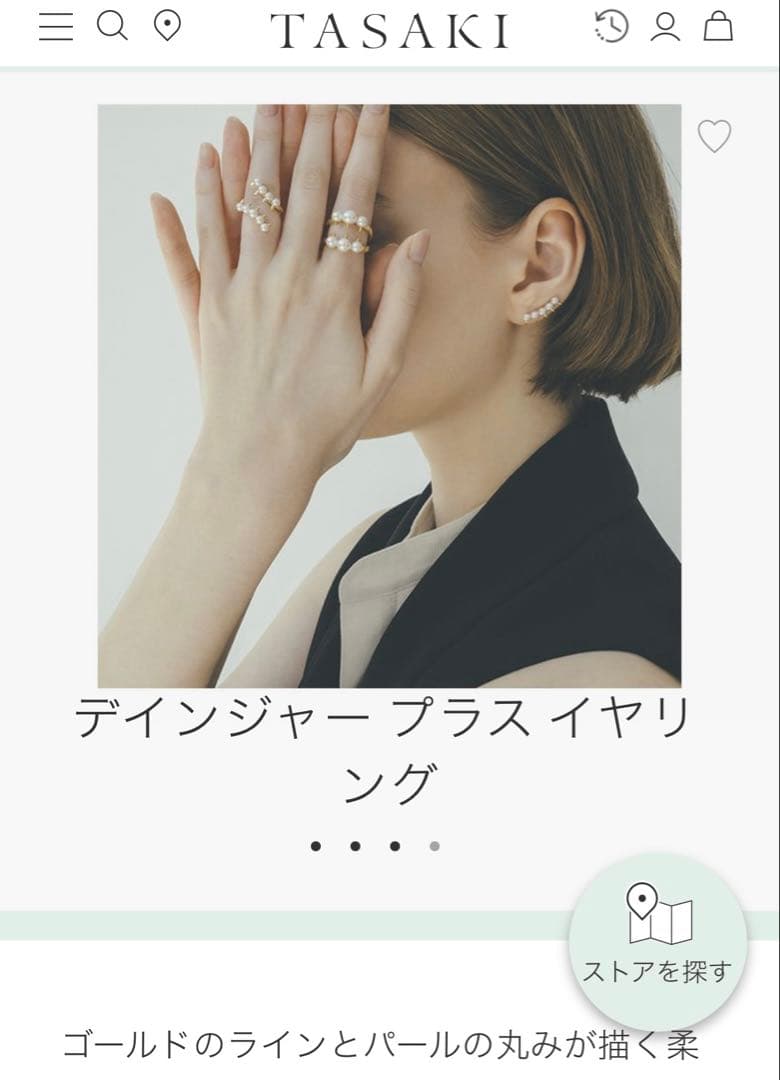Click the location pin beside the search icon
The width and height of the screenshot is (780, 1080).
167,28
